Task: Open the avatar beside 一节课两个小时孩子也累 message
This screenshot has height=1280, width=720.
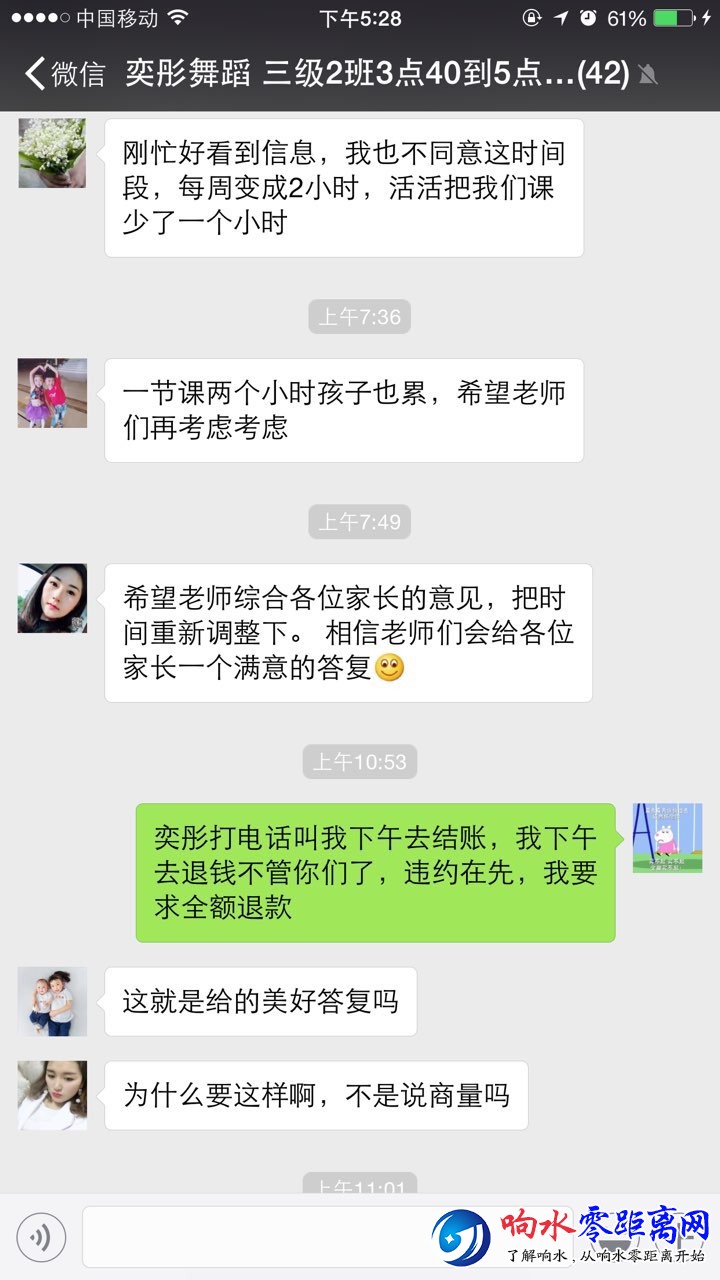Action: point(52,393)
